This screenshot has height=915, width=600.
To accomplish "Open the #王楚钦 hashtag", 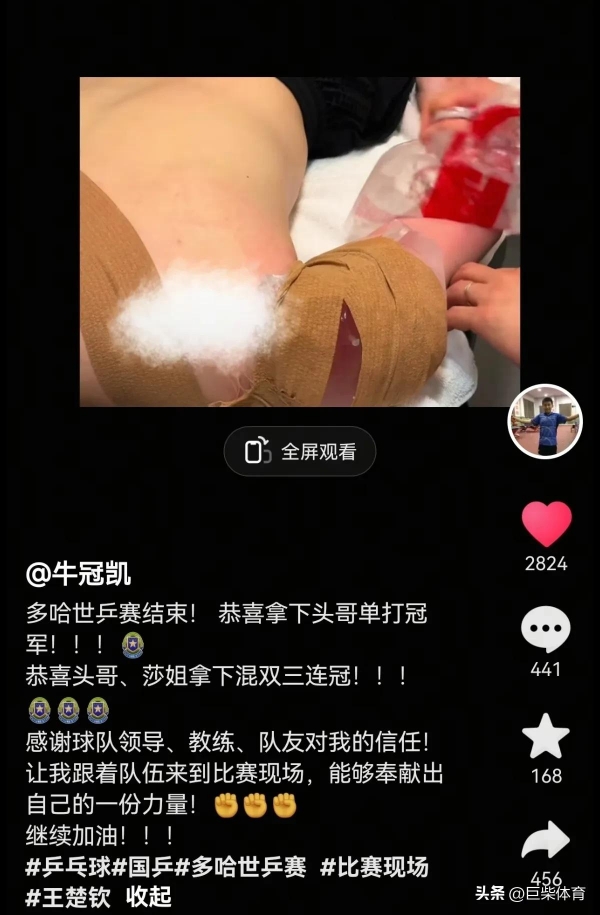I will (x=68, y=897).
